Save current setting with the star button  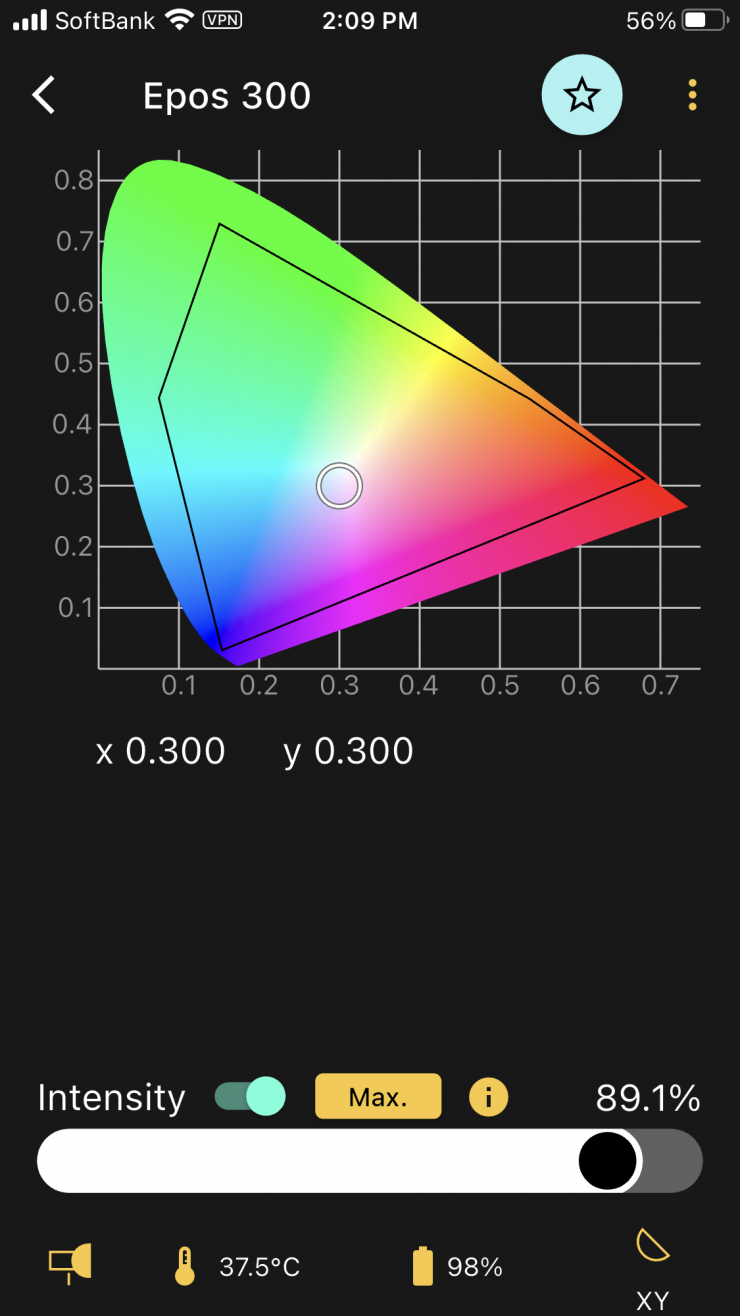tap(581, 96)
